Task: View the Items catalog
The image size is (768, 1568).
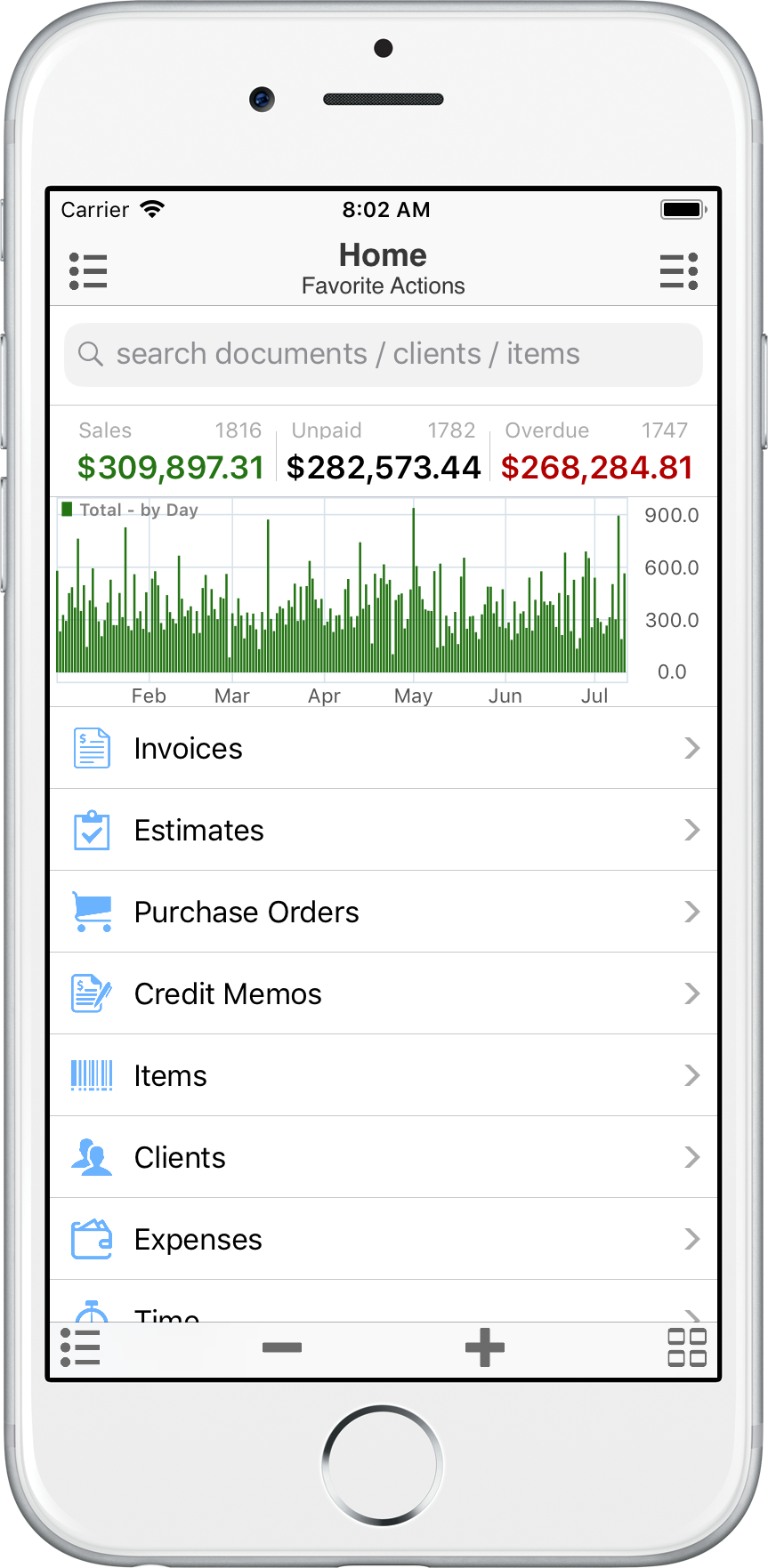Action: [384, 1076]
